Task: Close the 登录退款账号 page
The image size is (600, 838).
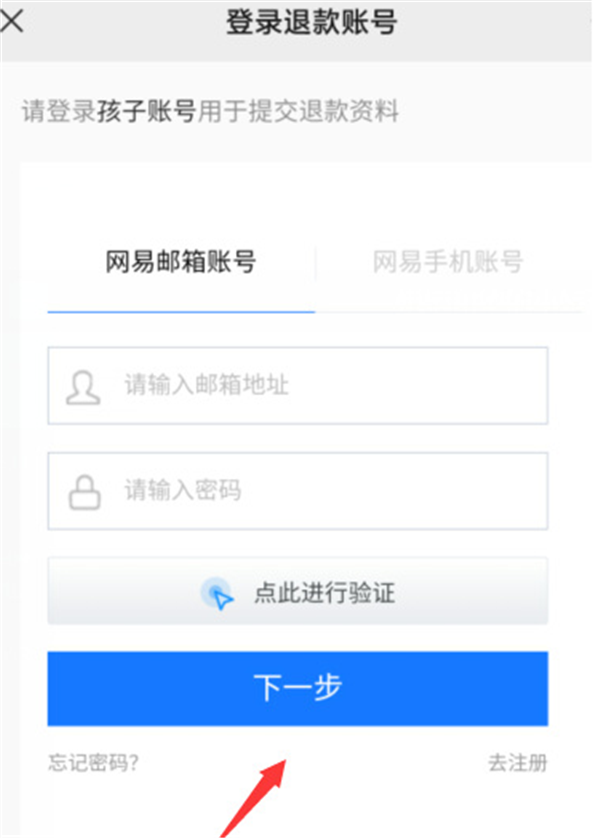Action: coord(13,22)
